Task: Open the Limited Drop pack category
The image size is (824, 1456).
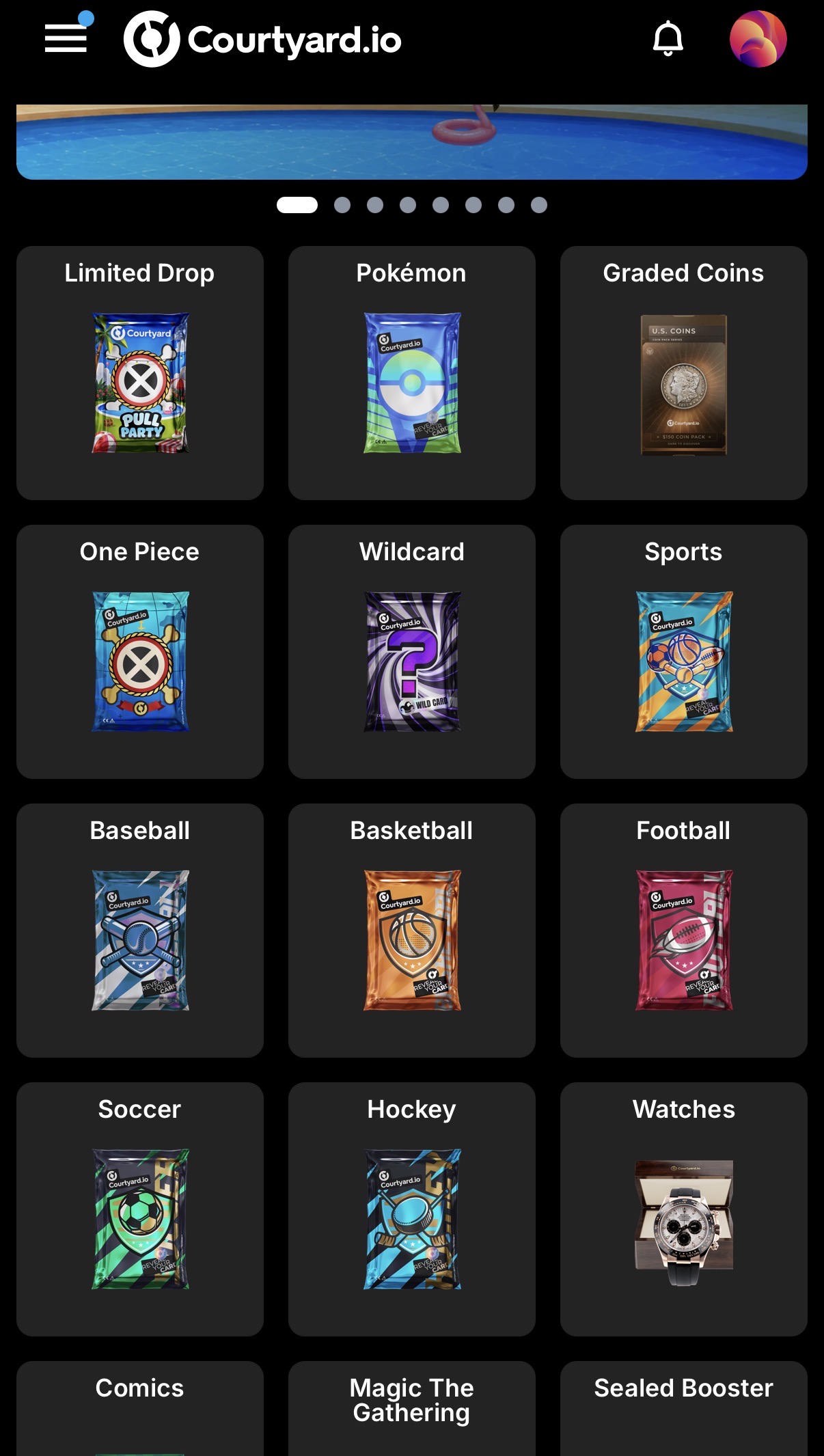Action: pyautogui.click(x=140, y=373)
